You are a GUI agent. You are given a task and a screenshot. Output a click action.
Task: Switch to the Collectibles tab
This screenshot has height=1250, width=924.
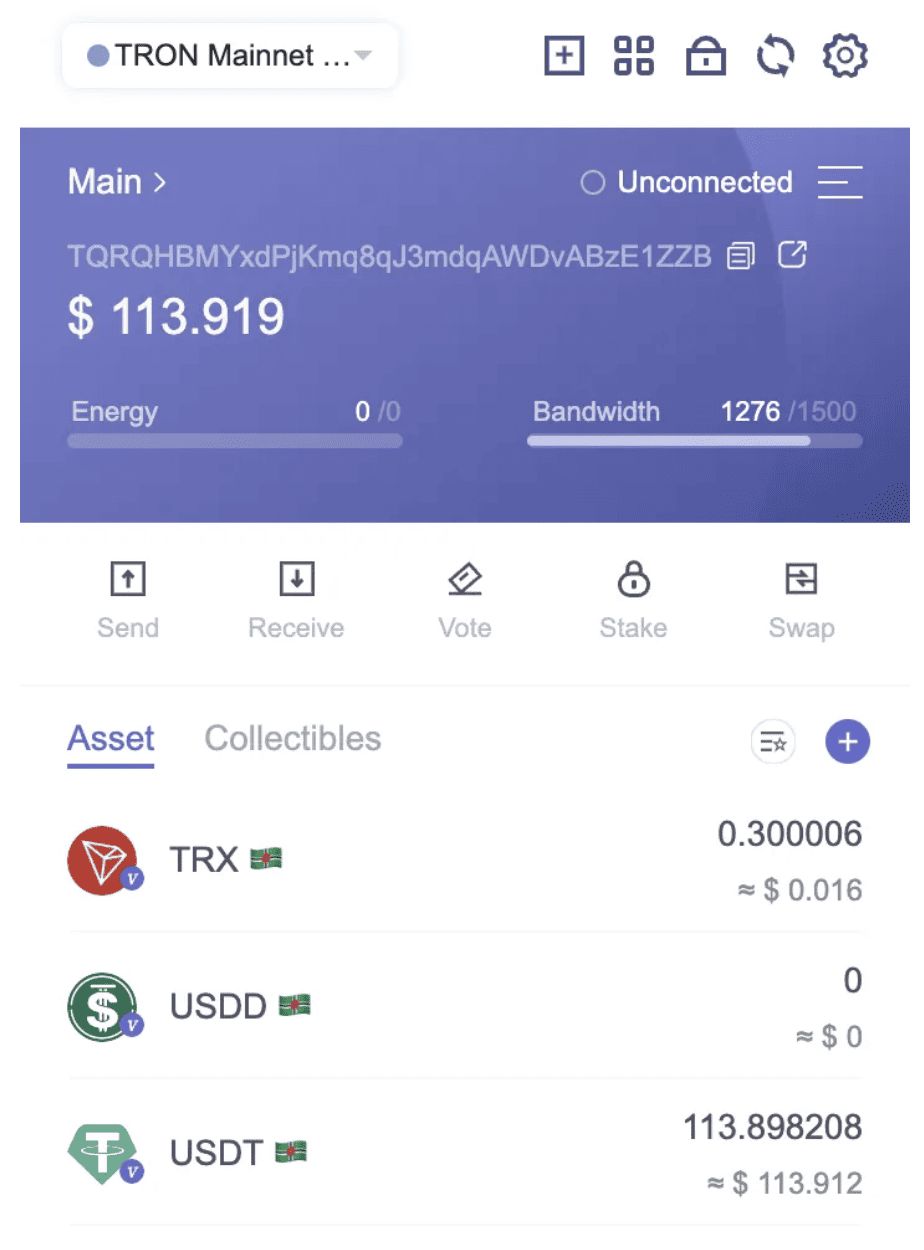coord(292,738)
